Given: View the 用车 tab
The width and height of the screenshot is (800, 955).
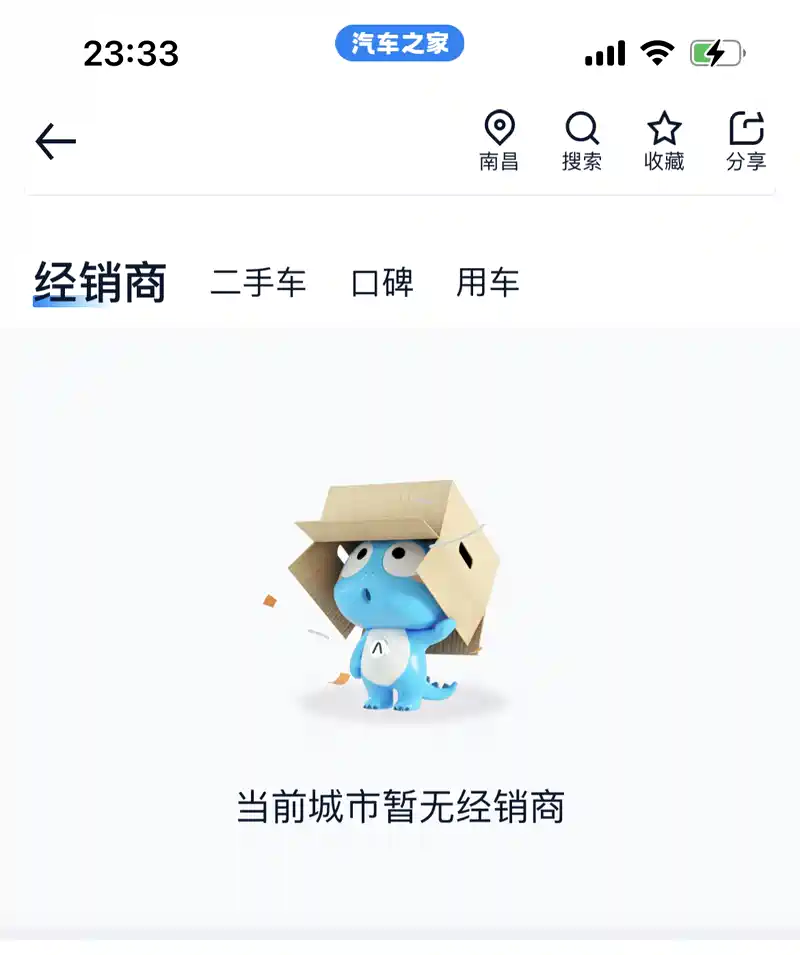Looking at the screenshot, I should (488, 283).
